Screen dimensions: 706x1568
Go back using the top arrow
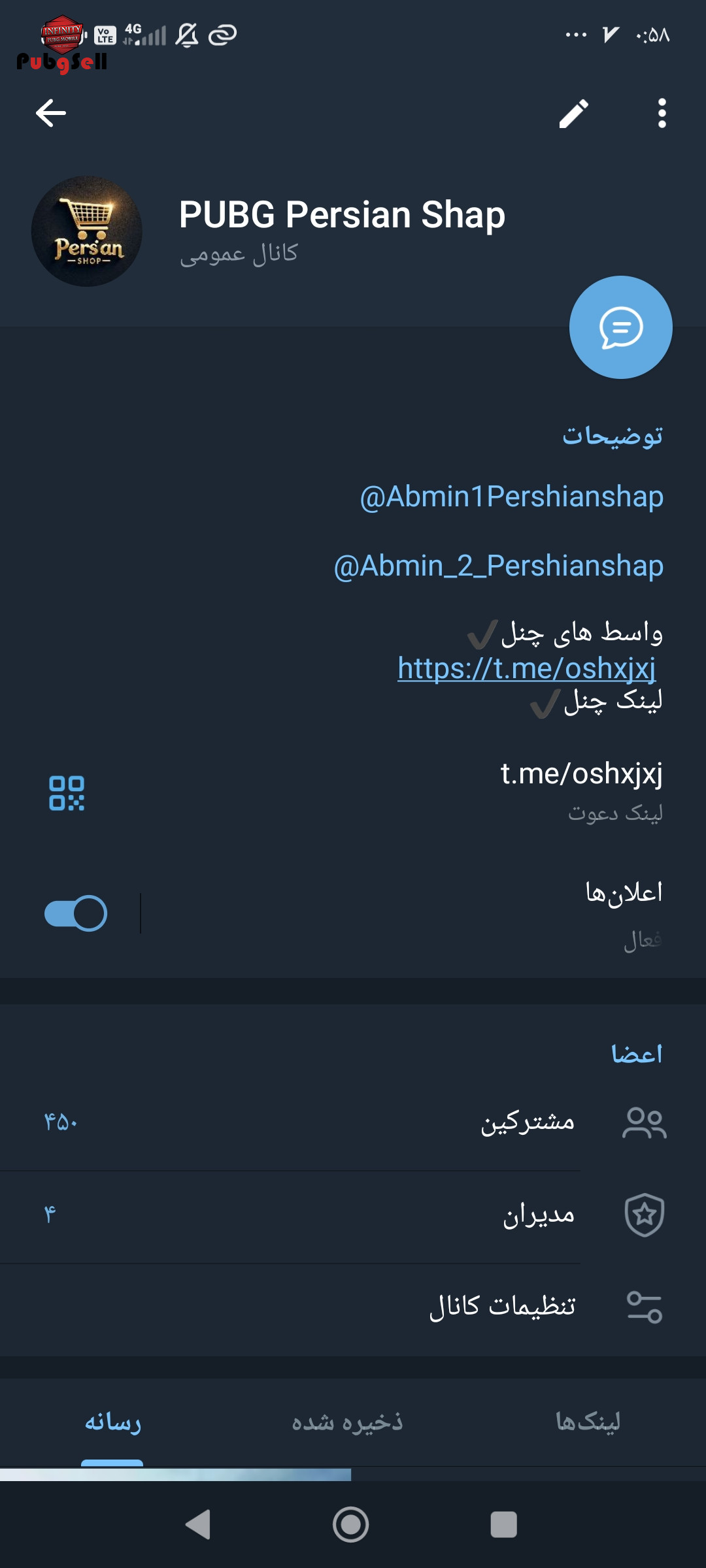click(51, 113)
